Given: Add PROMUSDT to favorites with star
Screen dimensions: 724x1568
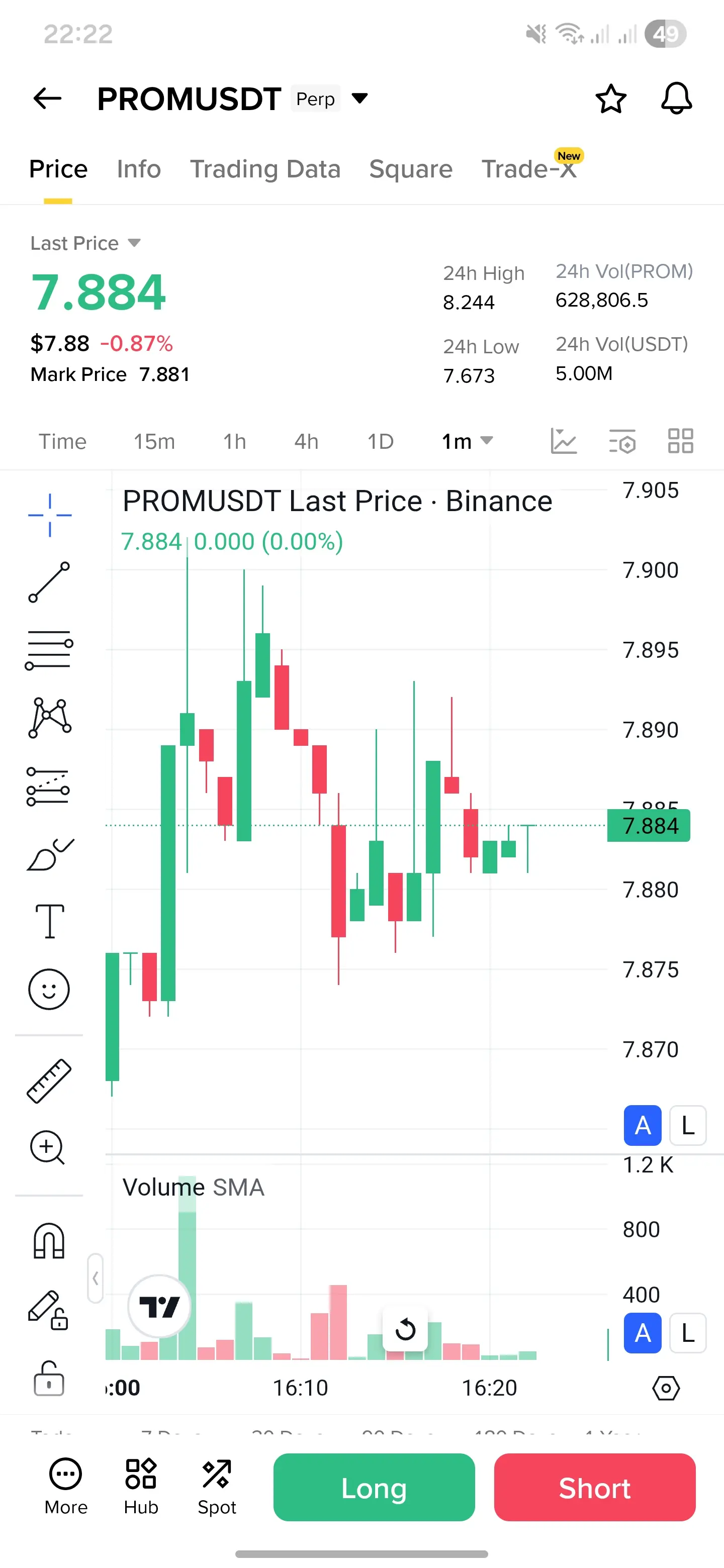Looking at the screenshot, I should click(610, 99).
